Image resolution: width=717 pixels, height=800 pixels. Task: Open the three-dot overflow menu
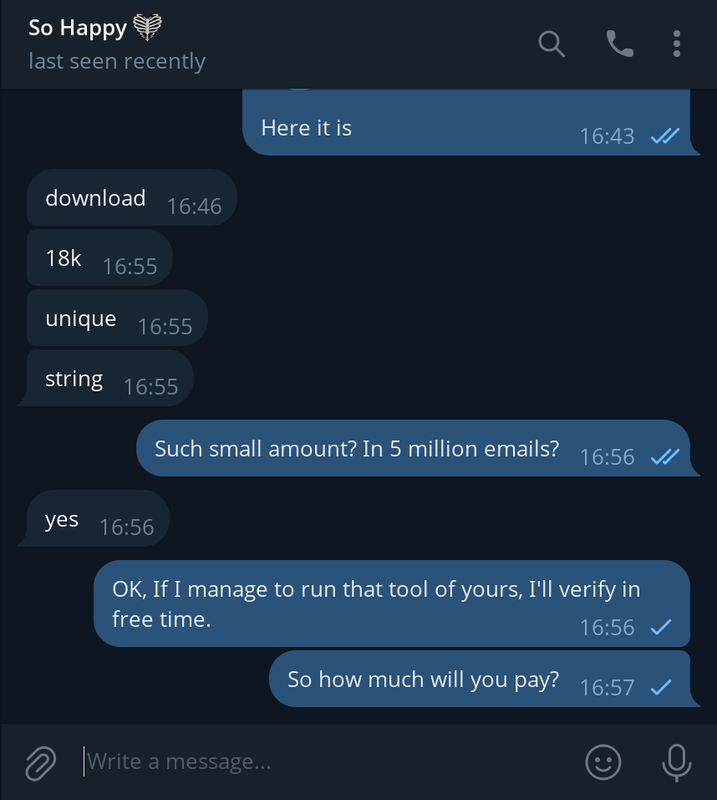677,44
